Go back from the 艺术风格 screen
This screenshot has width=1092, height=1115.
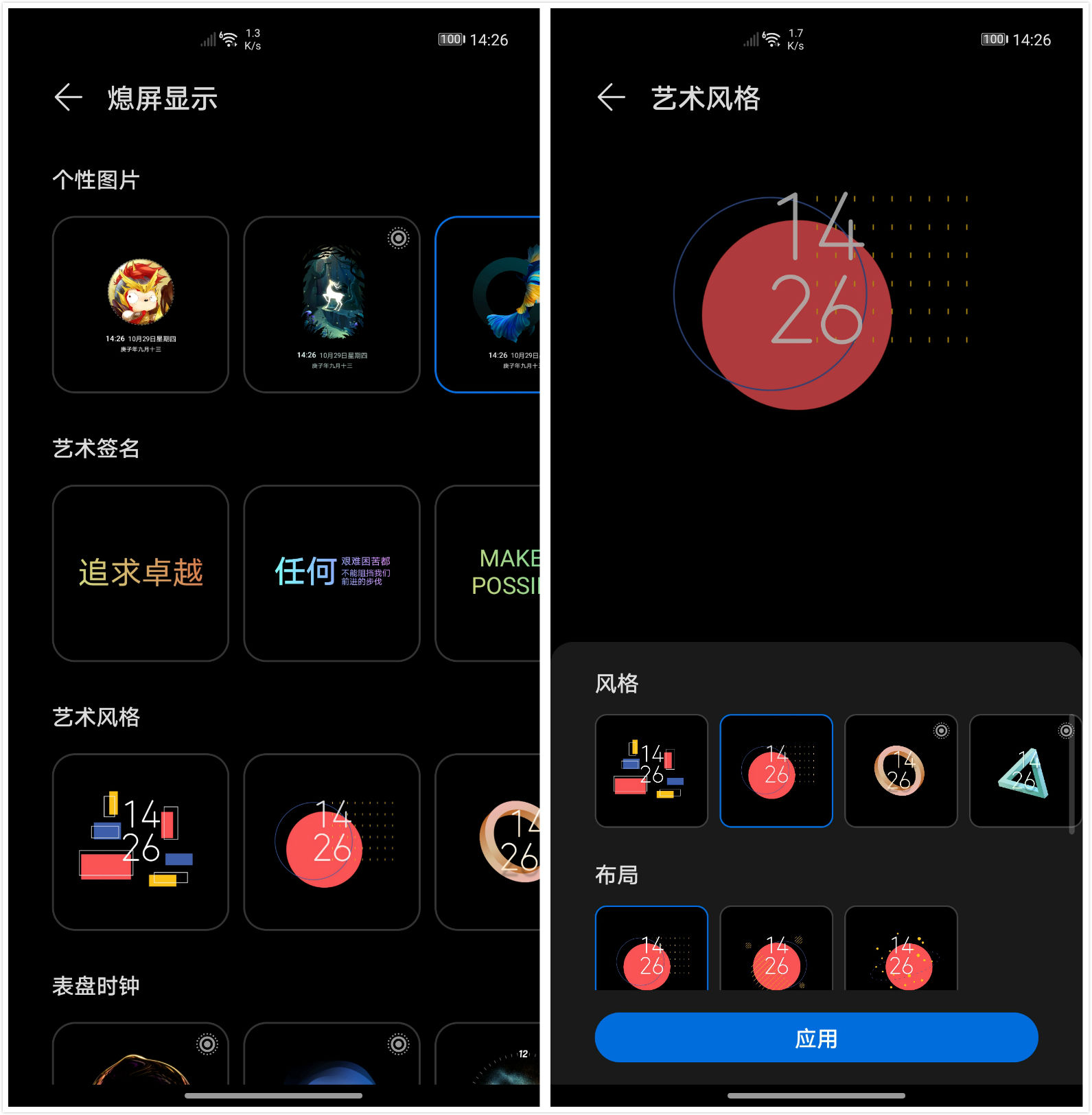[x=611, y=97]
